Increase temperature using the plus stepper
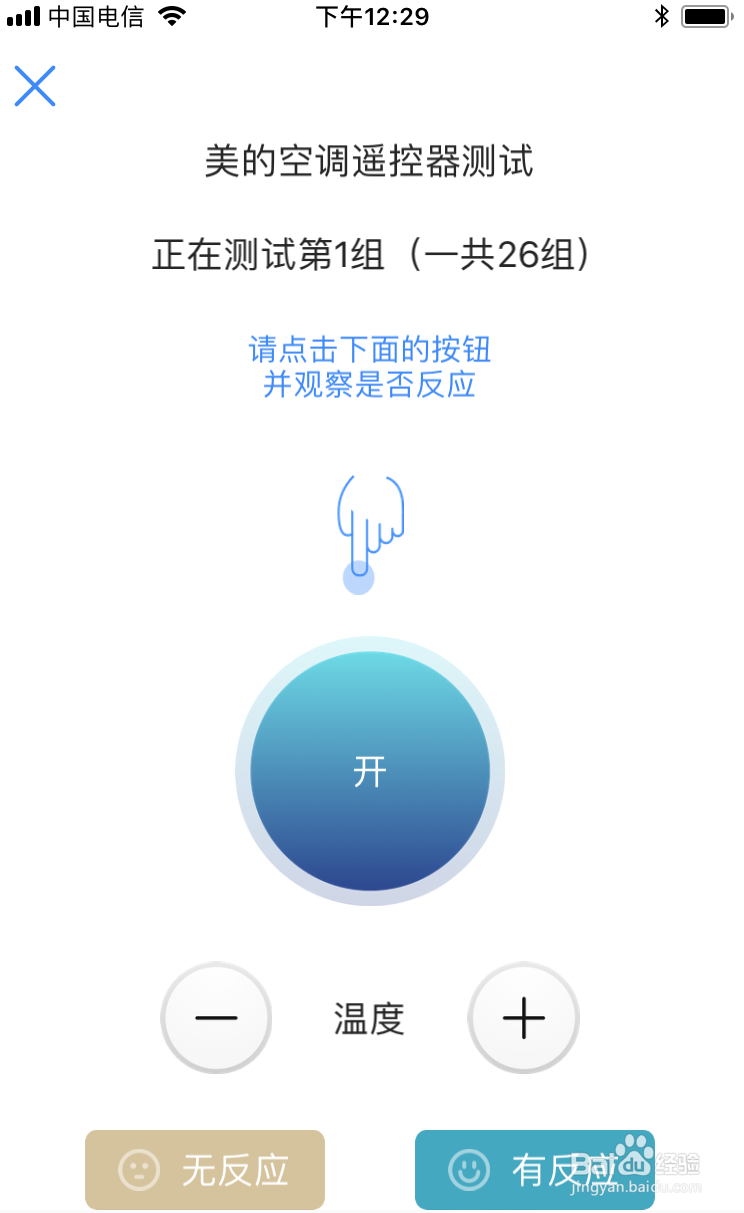The height and width of the screenshot is (1213, 744). click(523, 1018)
